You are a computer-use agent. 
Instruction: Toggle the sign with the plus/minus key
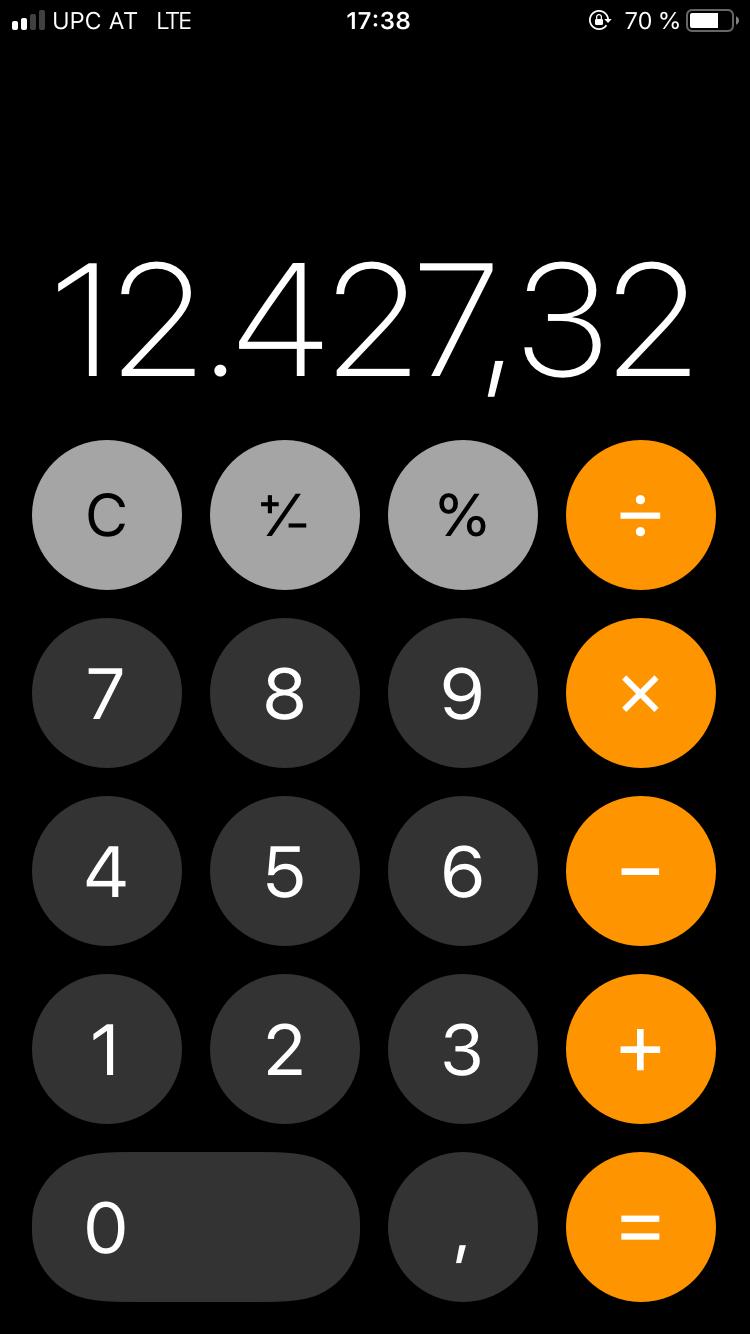pos(285,515)
